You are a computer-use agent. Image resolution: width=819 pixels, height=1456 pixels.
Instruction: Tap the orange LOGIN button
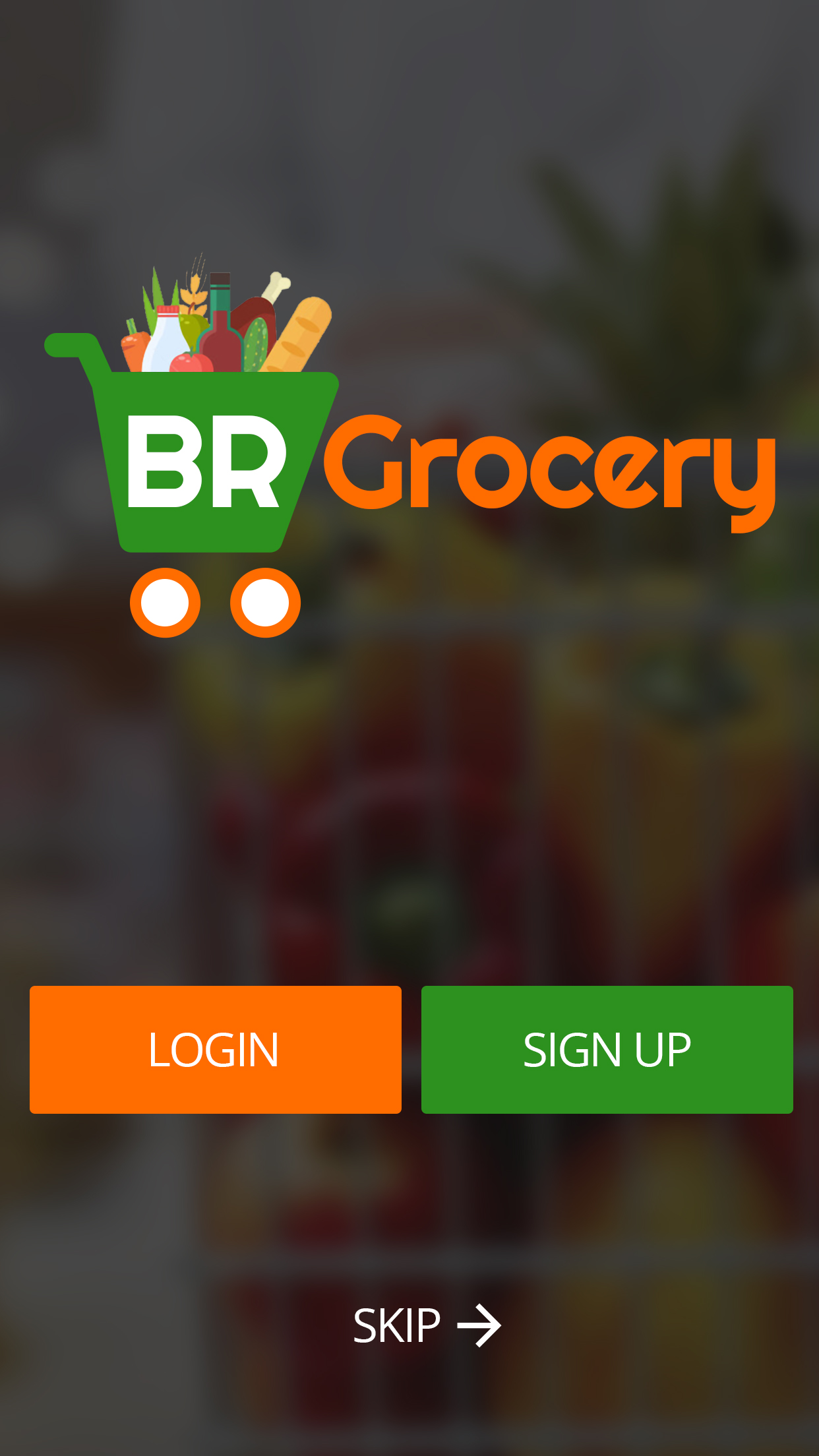216,1049
